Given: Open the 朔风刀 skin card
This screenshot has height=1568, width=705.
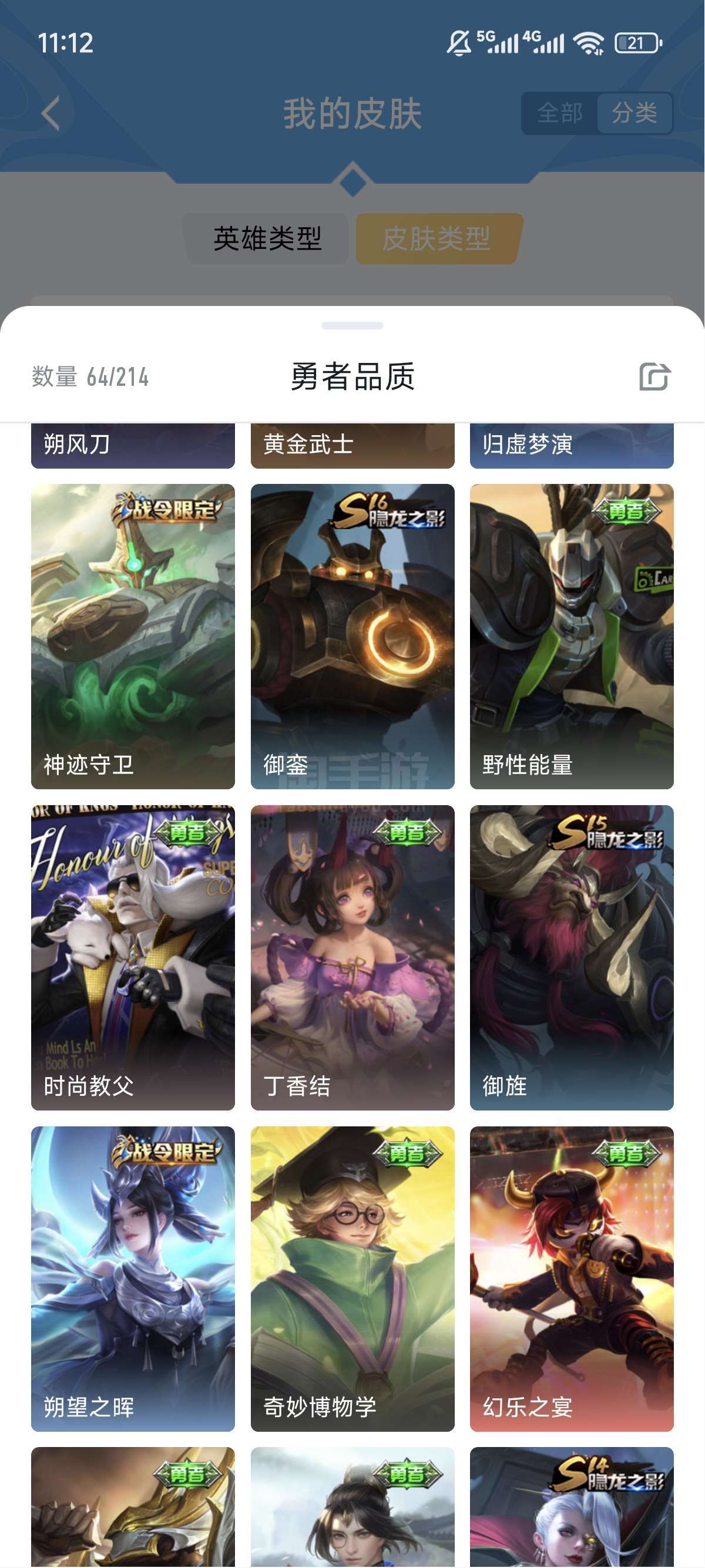Looking at the screenshot, I should pos(133,446).
